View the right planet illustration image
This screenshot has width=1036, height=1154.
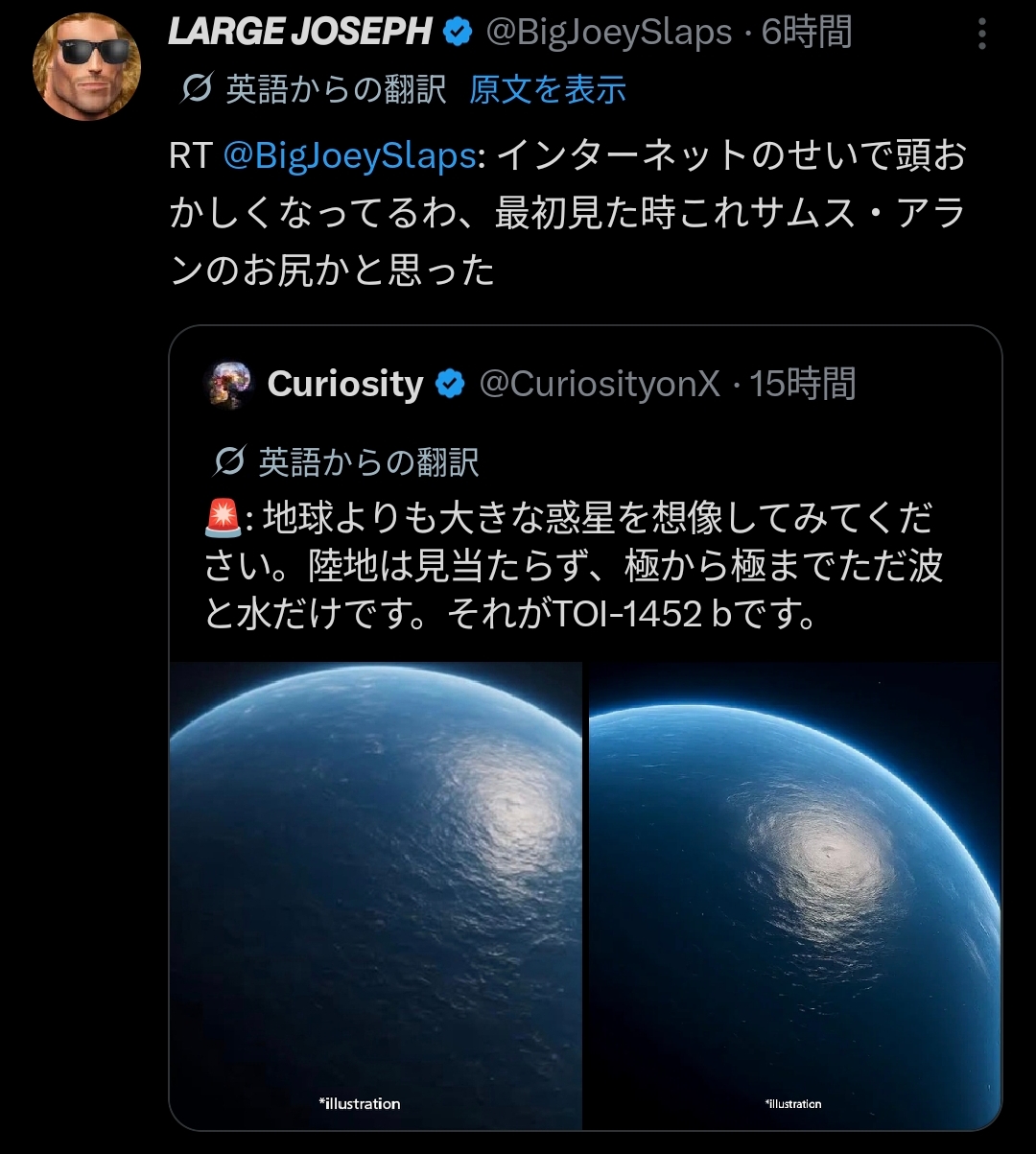[x=794, y=894]
